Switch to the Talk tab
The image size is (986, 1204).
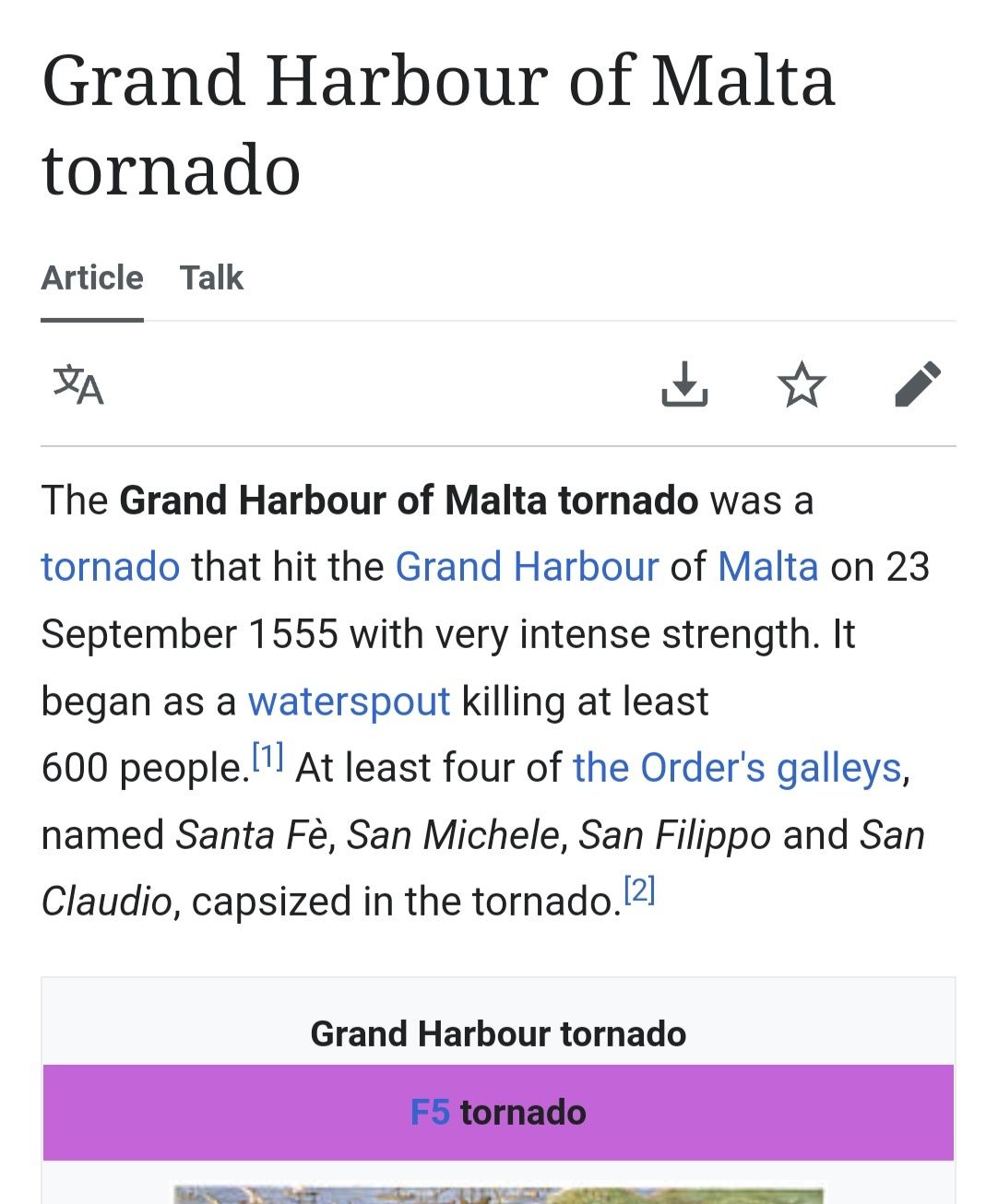coord(211,277)
